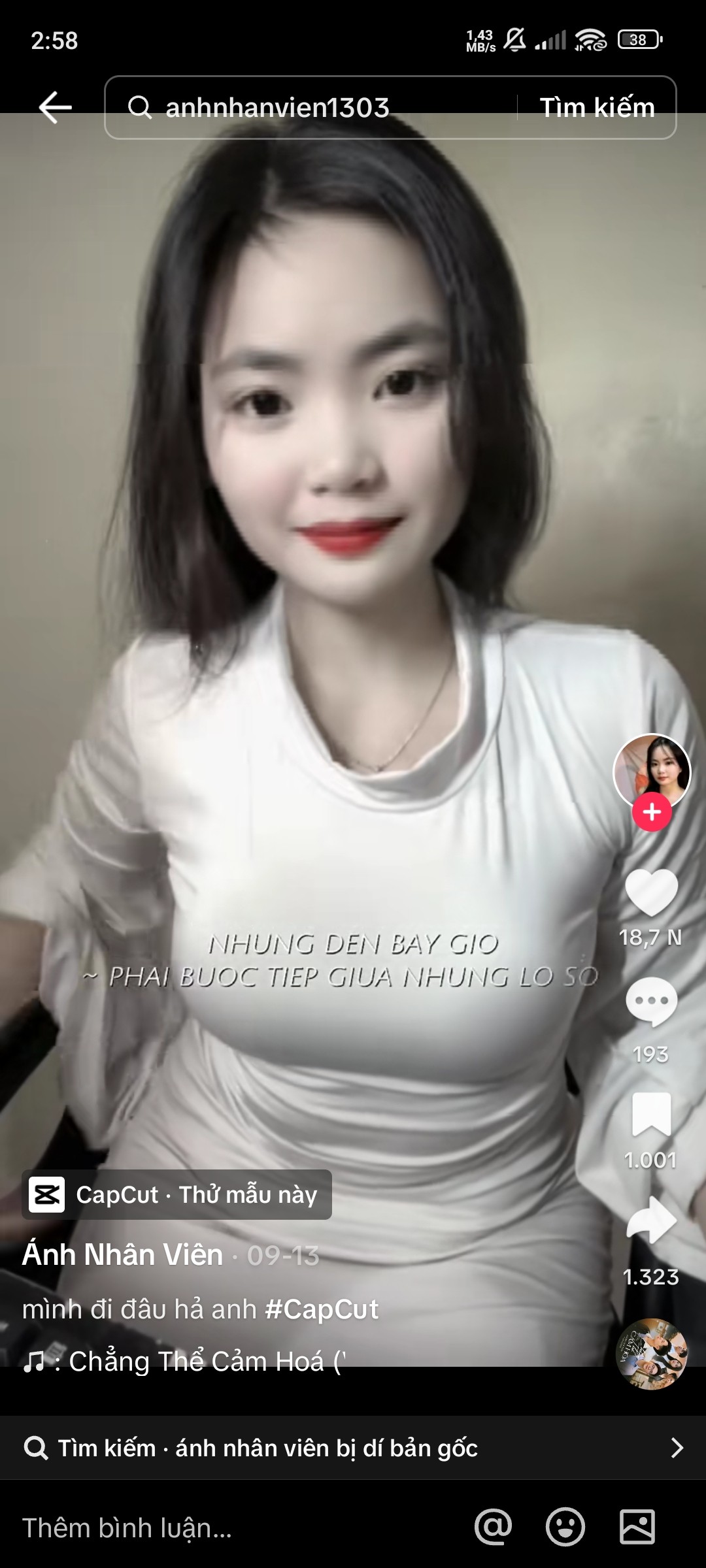Follow creator with the plus button
This screenshot has width=706, height=1568.
(652, 812)
